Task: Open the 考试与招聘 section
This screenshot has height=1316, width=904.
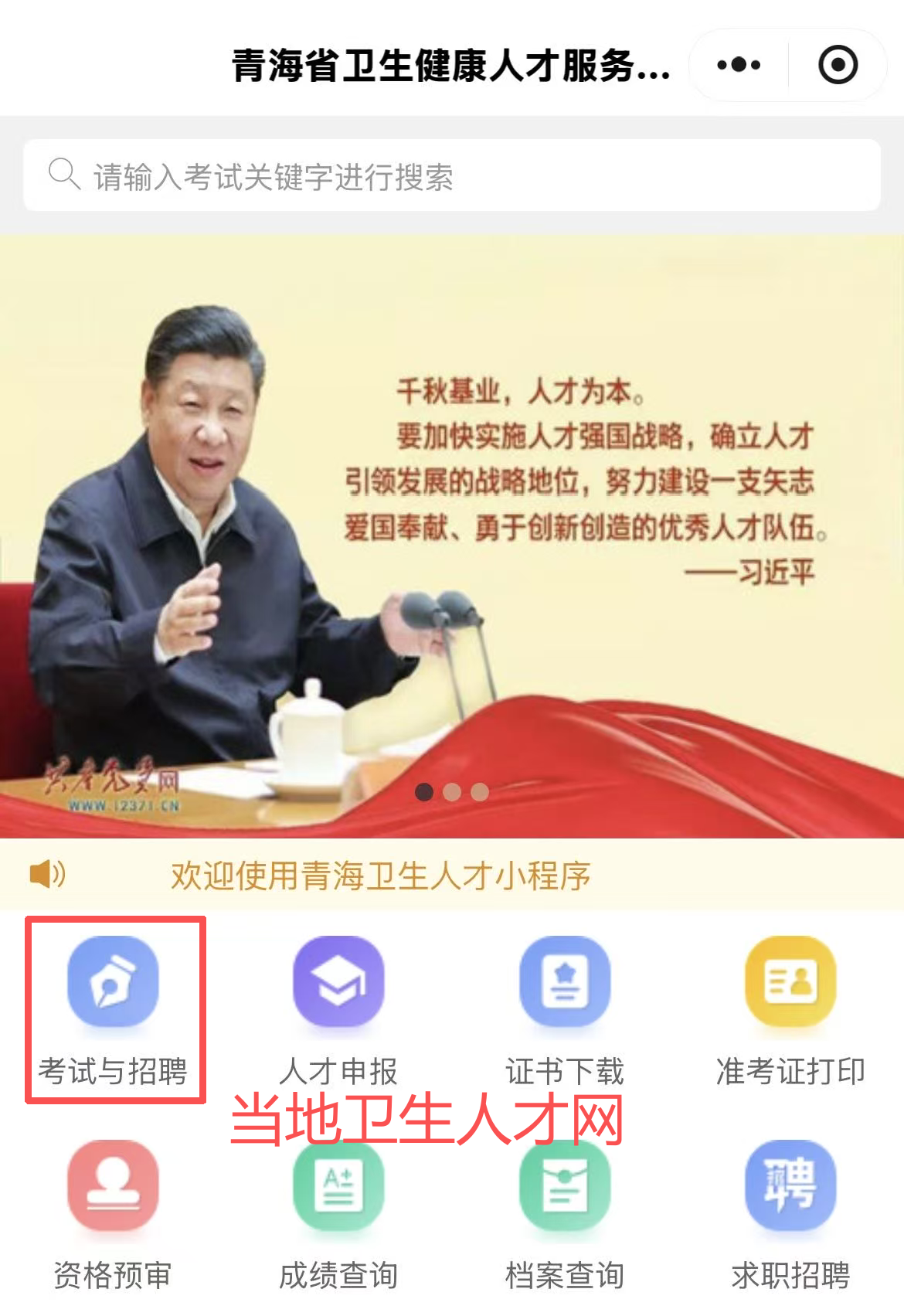Action: [114, 1008]
